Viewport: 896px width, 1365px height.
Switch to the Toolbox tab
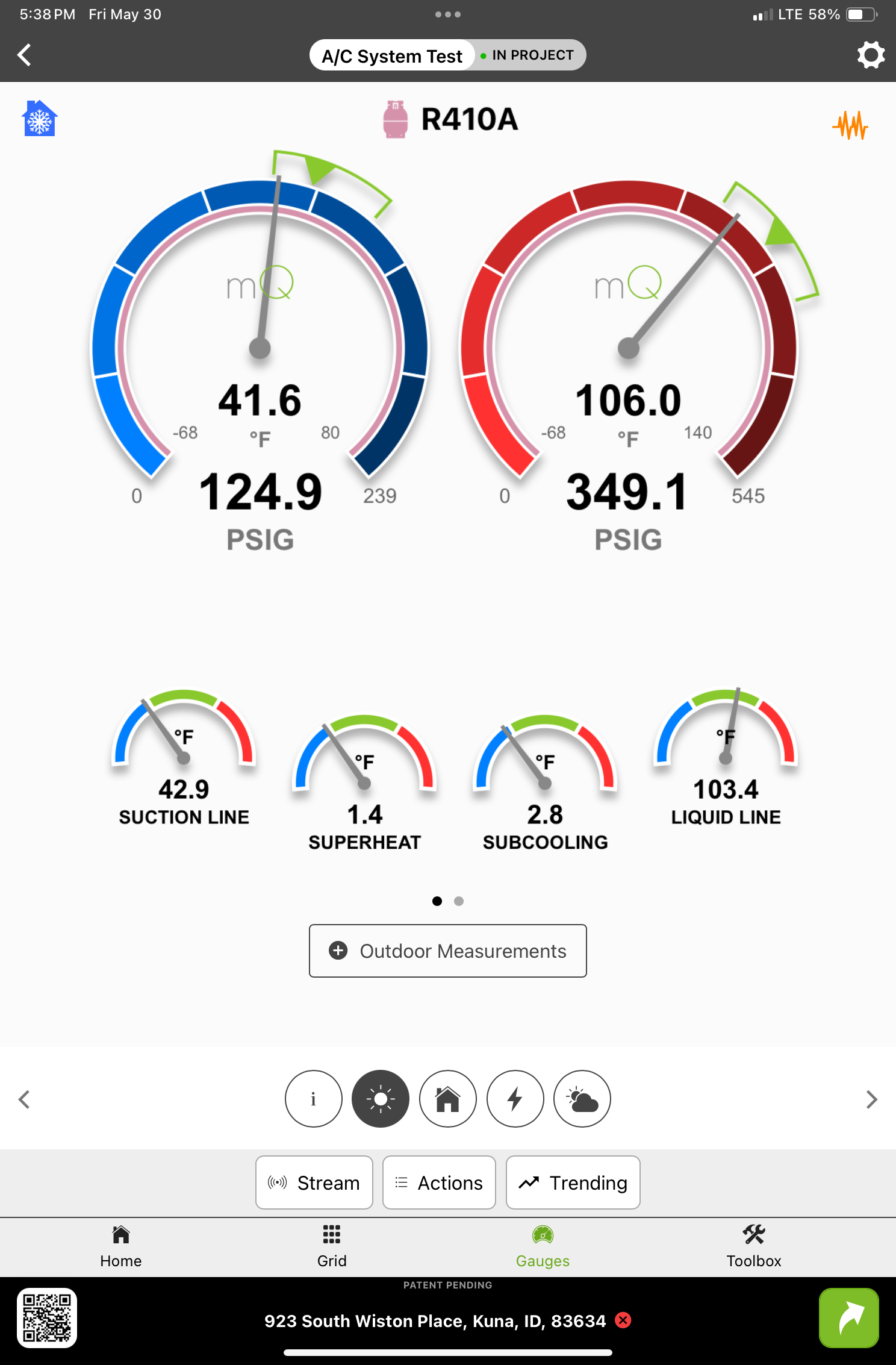(x=753, y=1246)
